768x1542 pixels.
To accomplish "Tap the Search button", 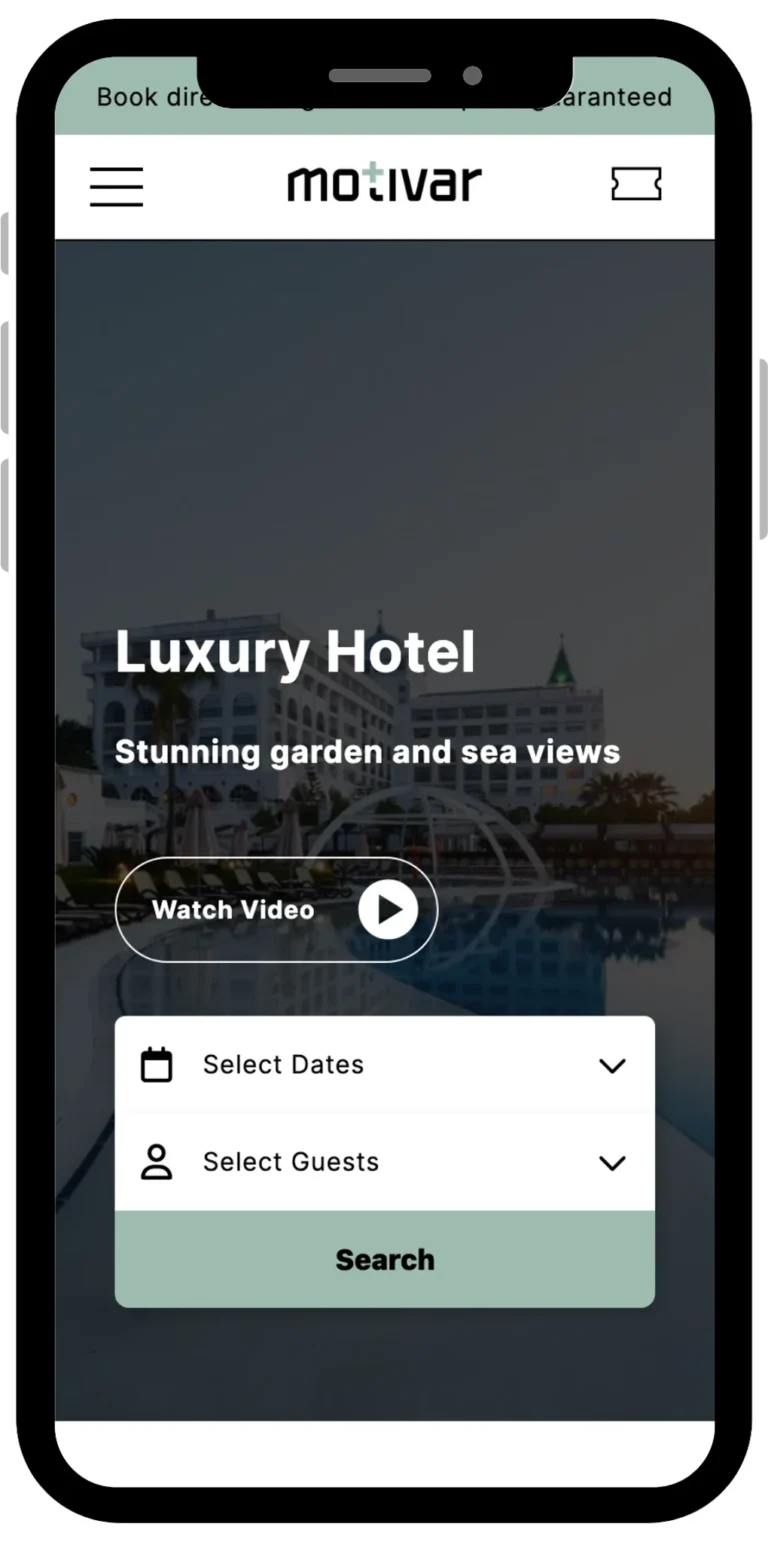I will pos(384,1259).
